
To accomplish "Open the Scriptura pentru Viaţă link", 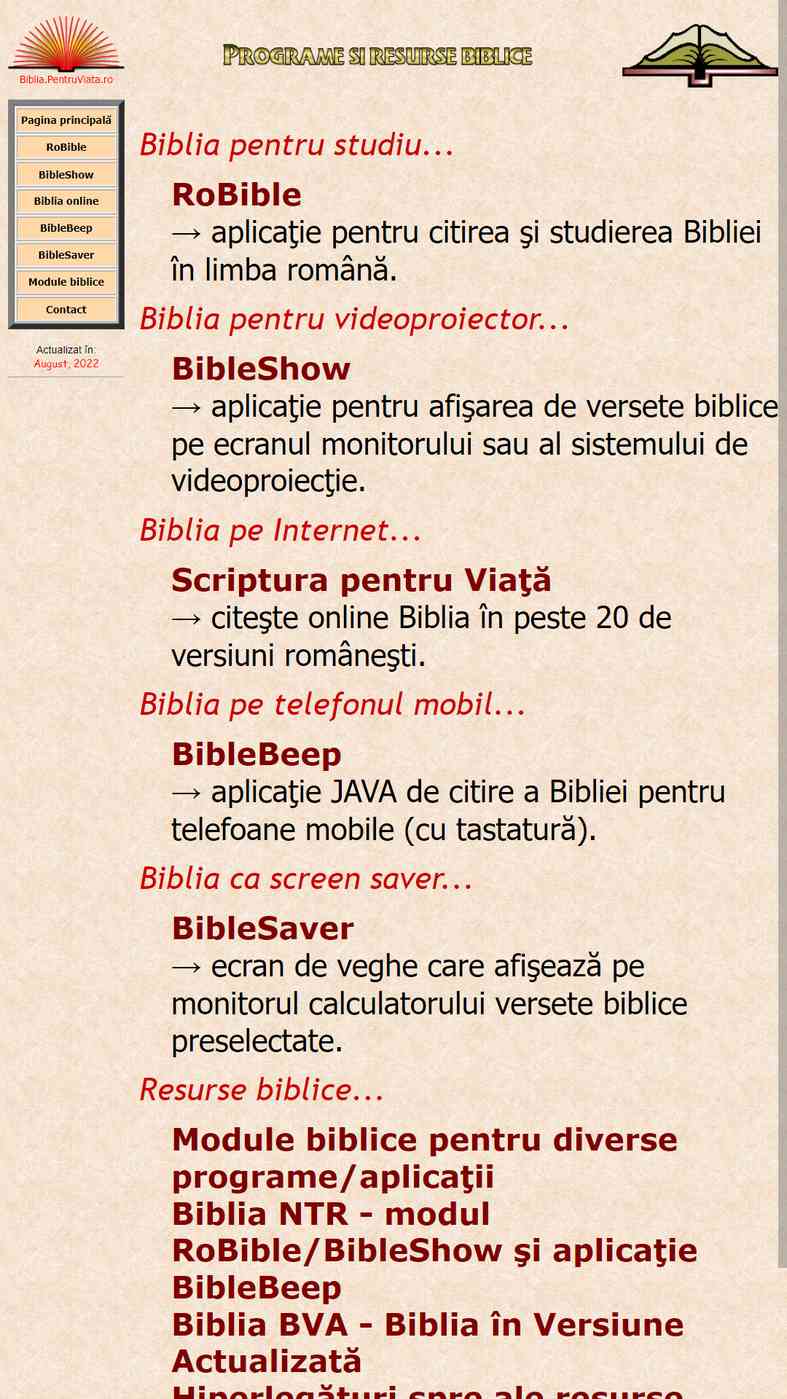I will coord(361,579).
